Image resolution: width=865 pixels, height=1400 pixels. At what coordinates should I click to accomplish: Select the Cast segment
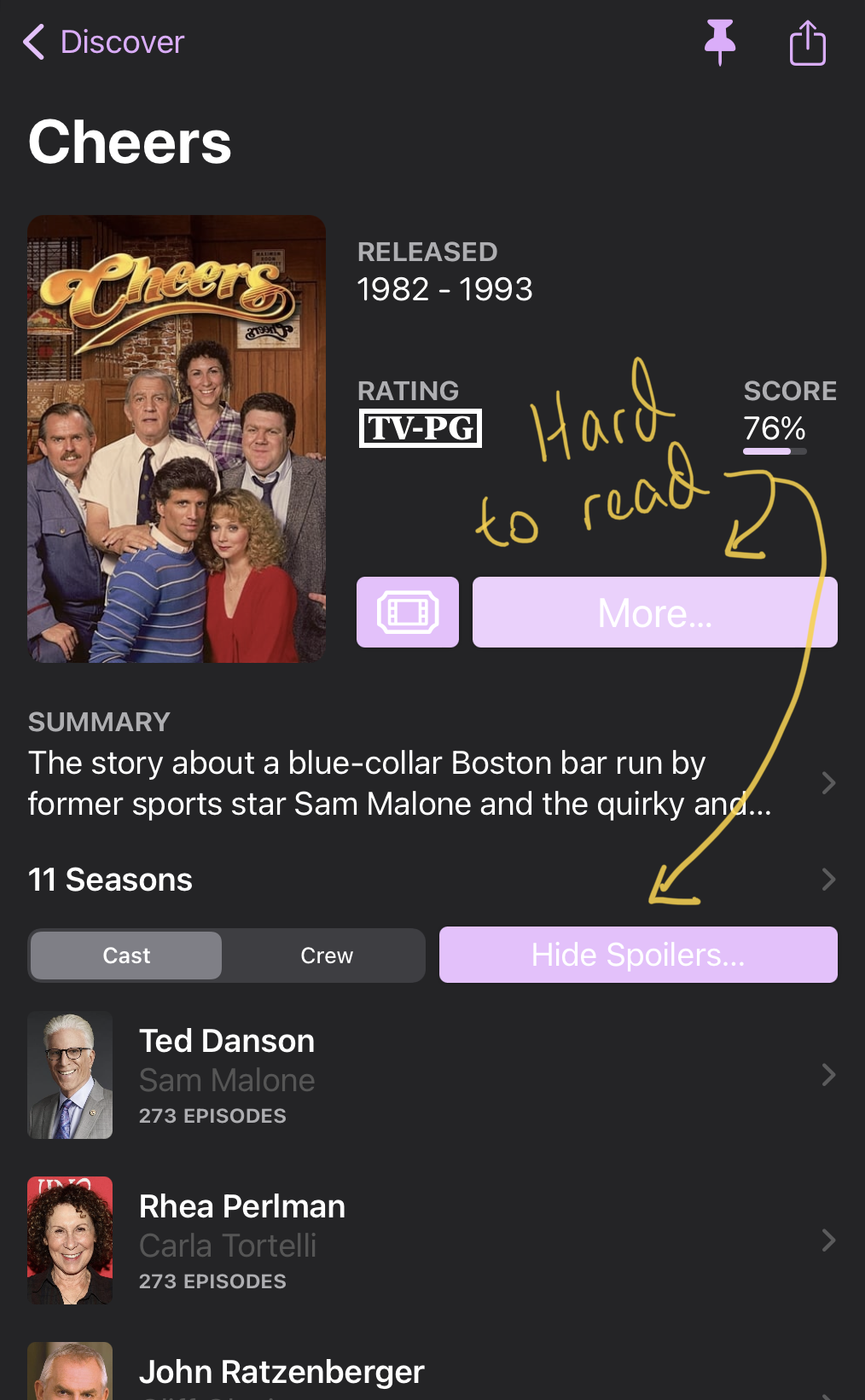[127, 955]
